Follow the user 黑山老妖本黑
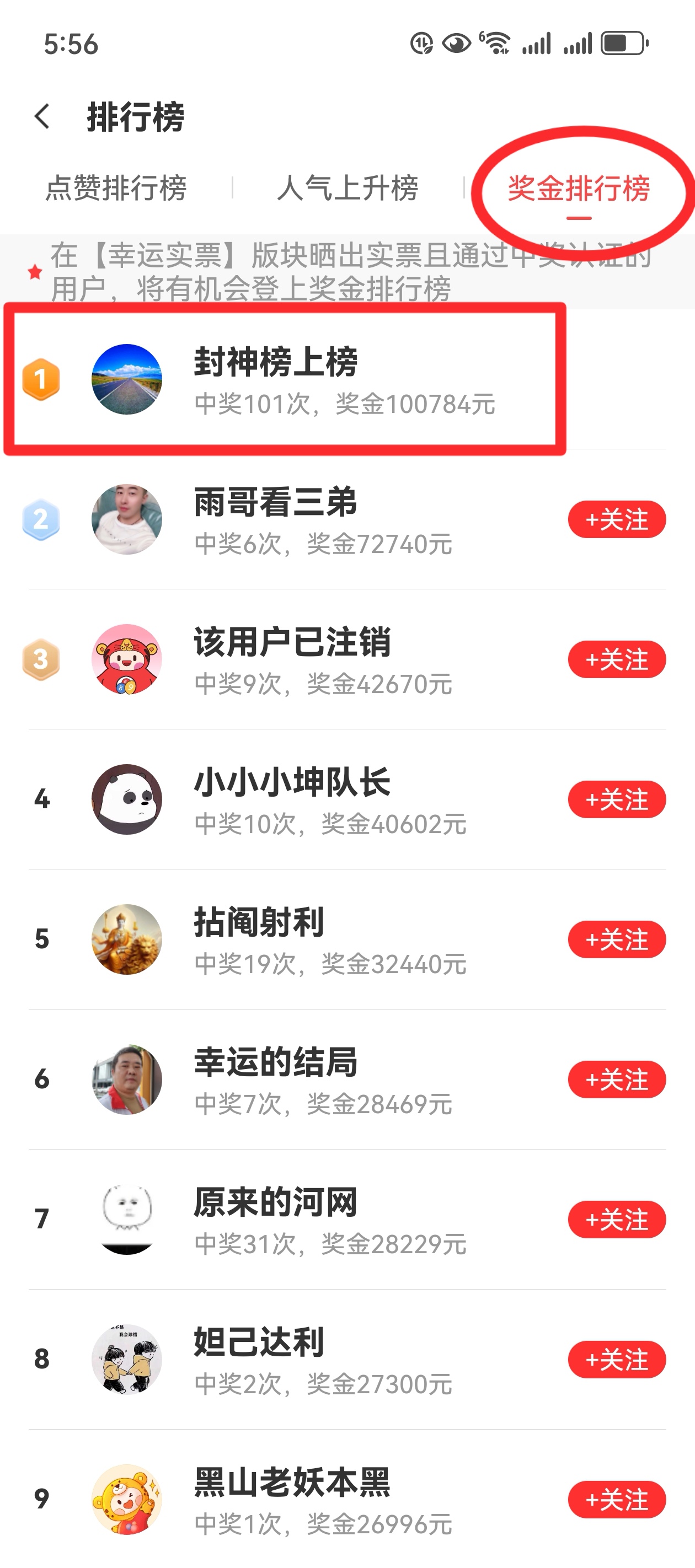 click(x=617, y=1500)
